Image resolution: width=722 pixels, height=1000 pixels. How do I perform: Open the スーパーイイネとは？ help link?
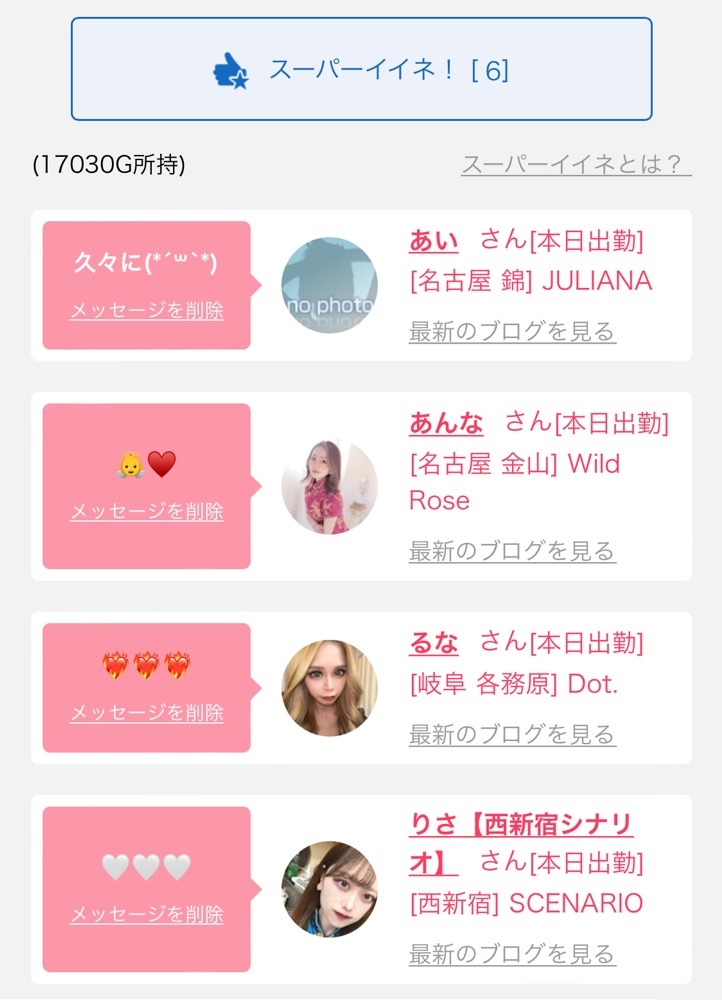click(x=576, y=165)
